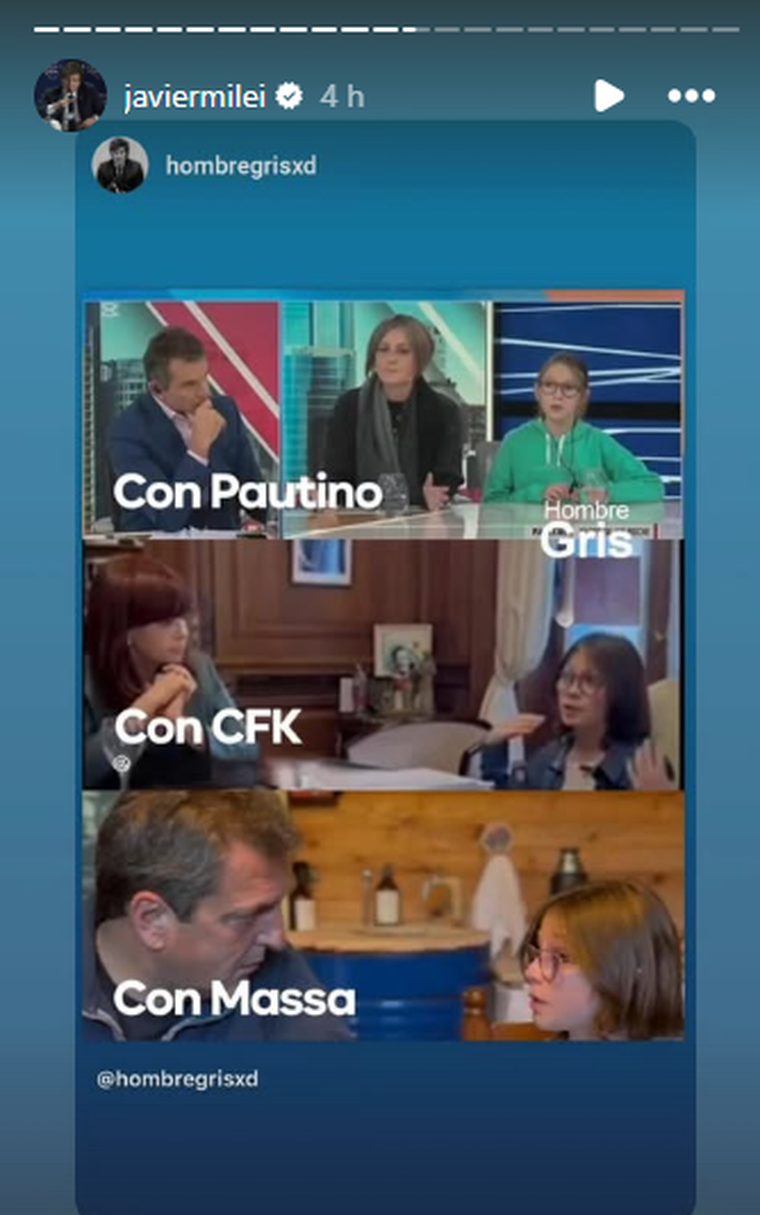This screenshot has width=760, height=1215.
Task: Visit hombregrisxd's profile from the post header
Action: pyautogui.click(x=240, y=166)
